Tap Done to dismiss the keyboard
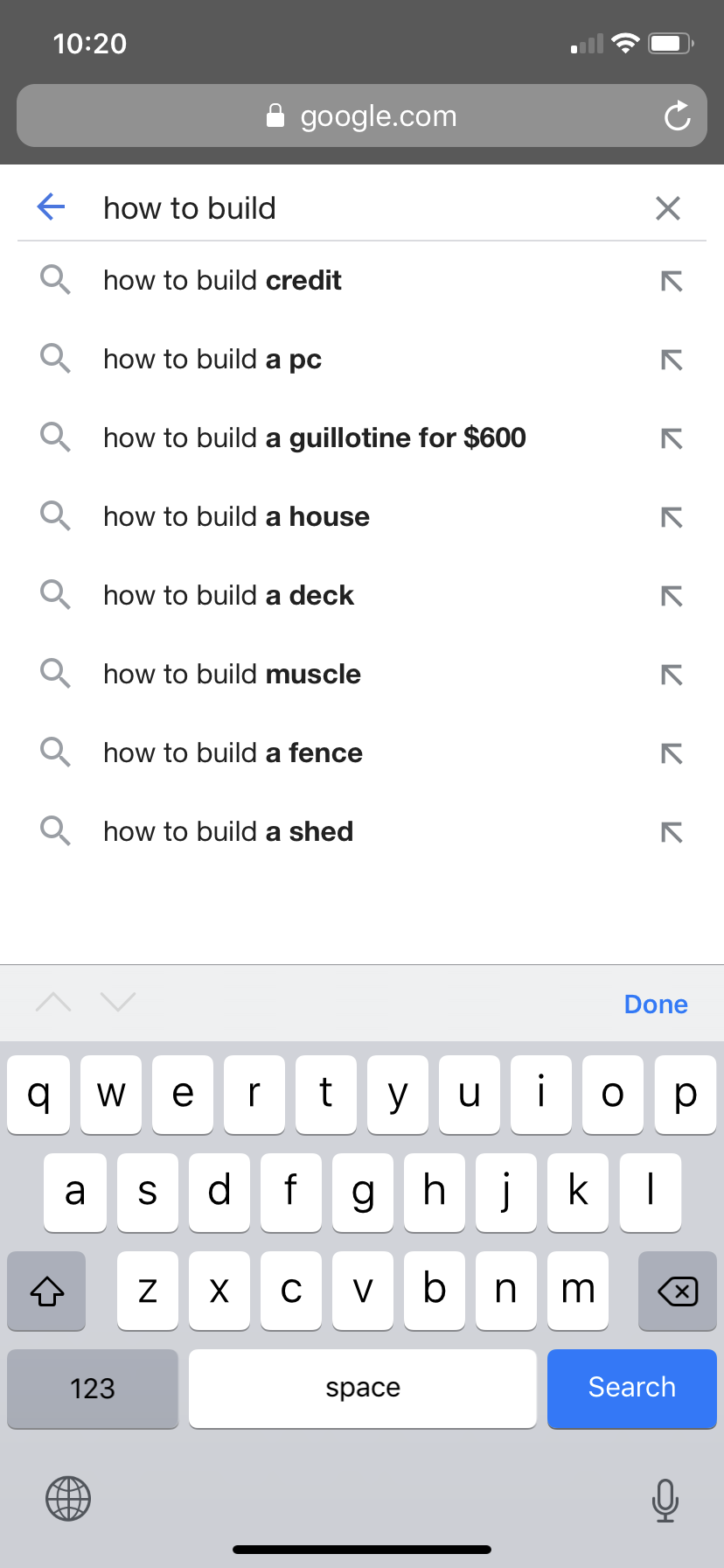The width and height of the screenshot is (724, 1568). tap(656, 1004)
